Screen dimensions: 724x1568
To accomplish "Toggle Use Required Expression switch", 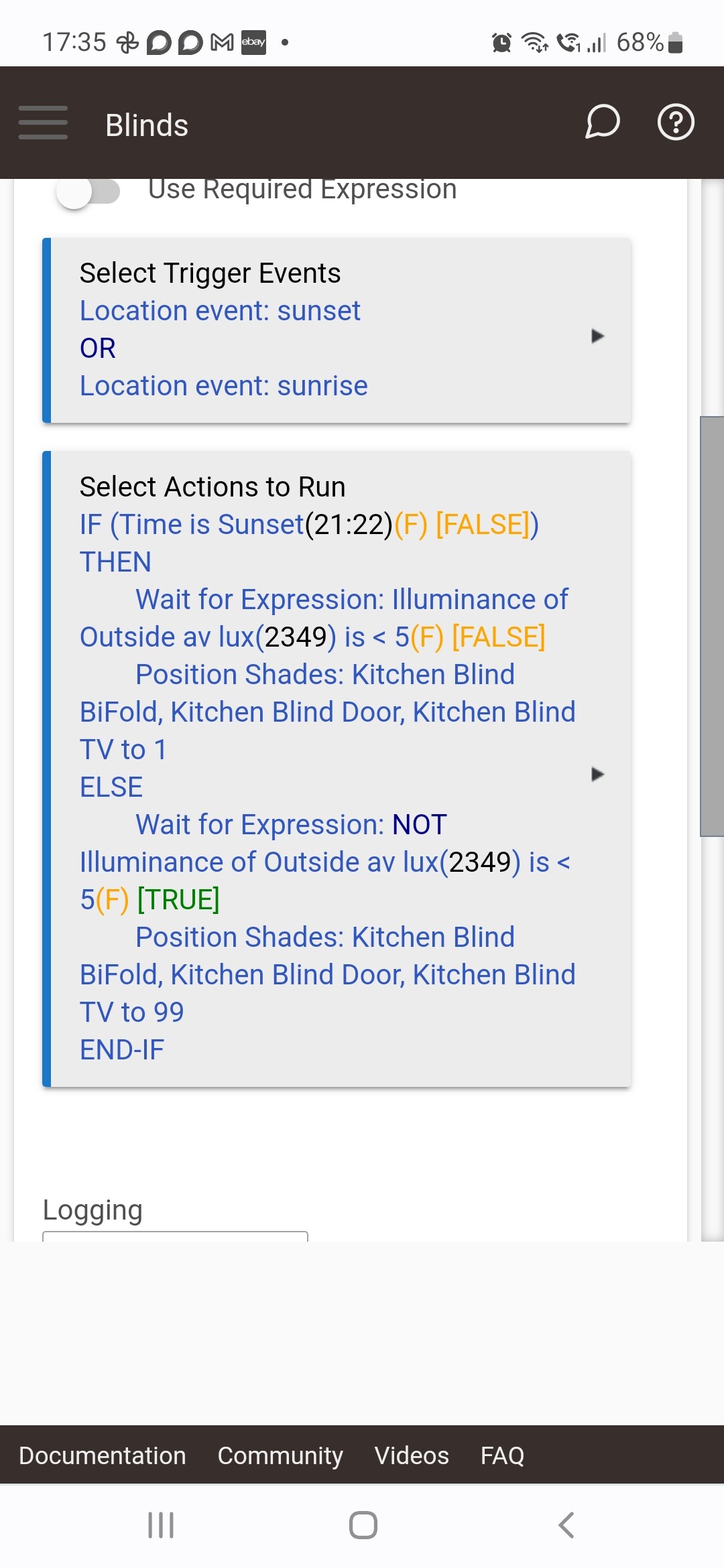I will (88, 192).
